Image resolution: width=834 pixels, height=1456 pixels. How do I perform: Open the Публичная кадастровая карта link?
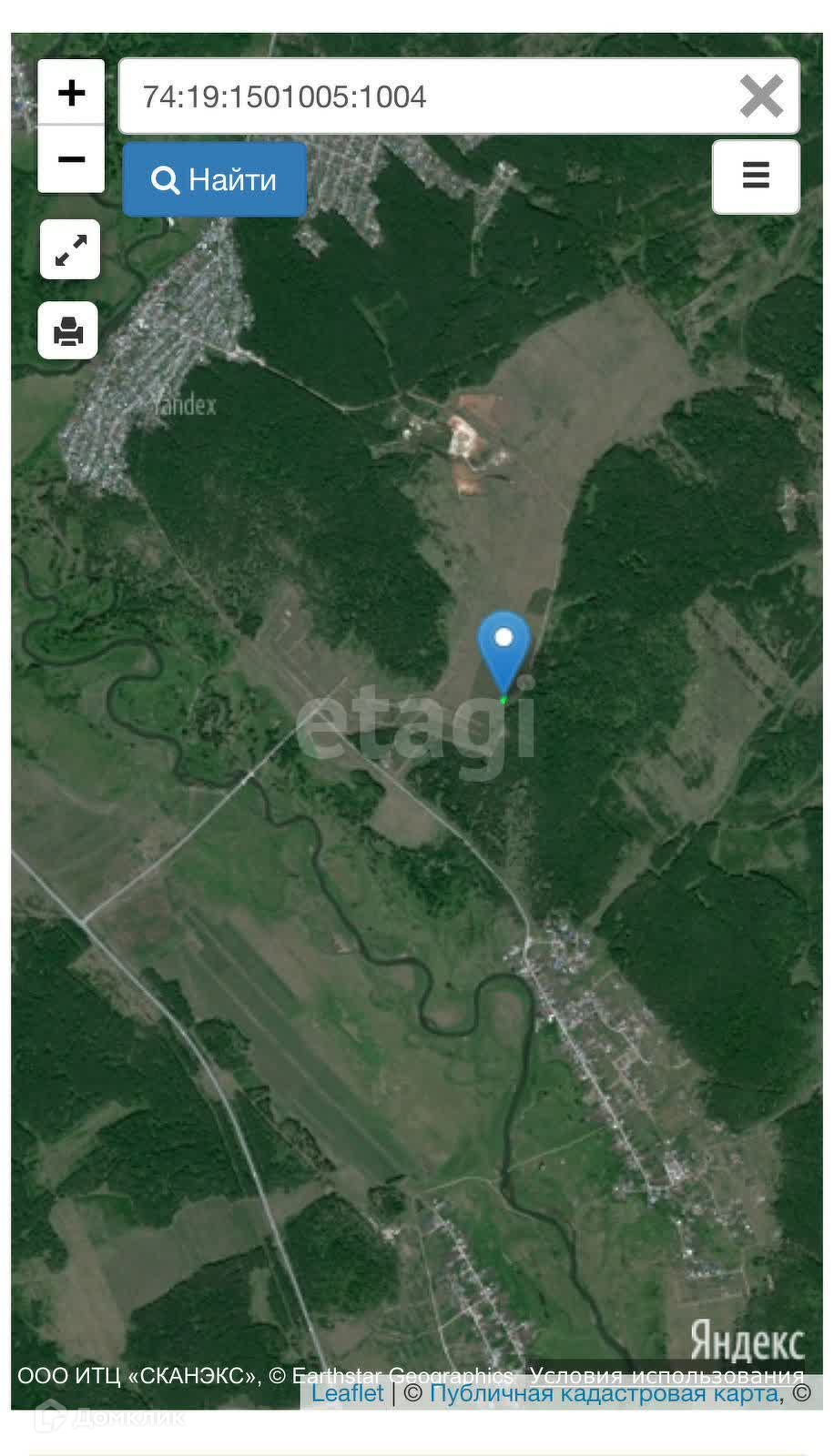(x=603, y=1393)
